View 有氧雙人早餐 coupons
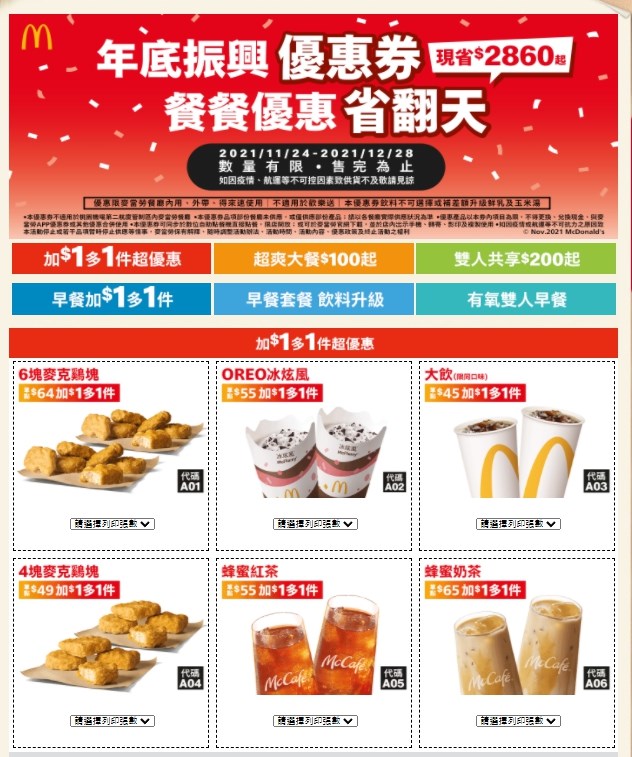 pos(516,299)
